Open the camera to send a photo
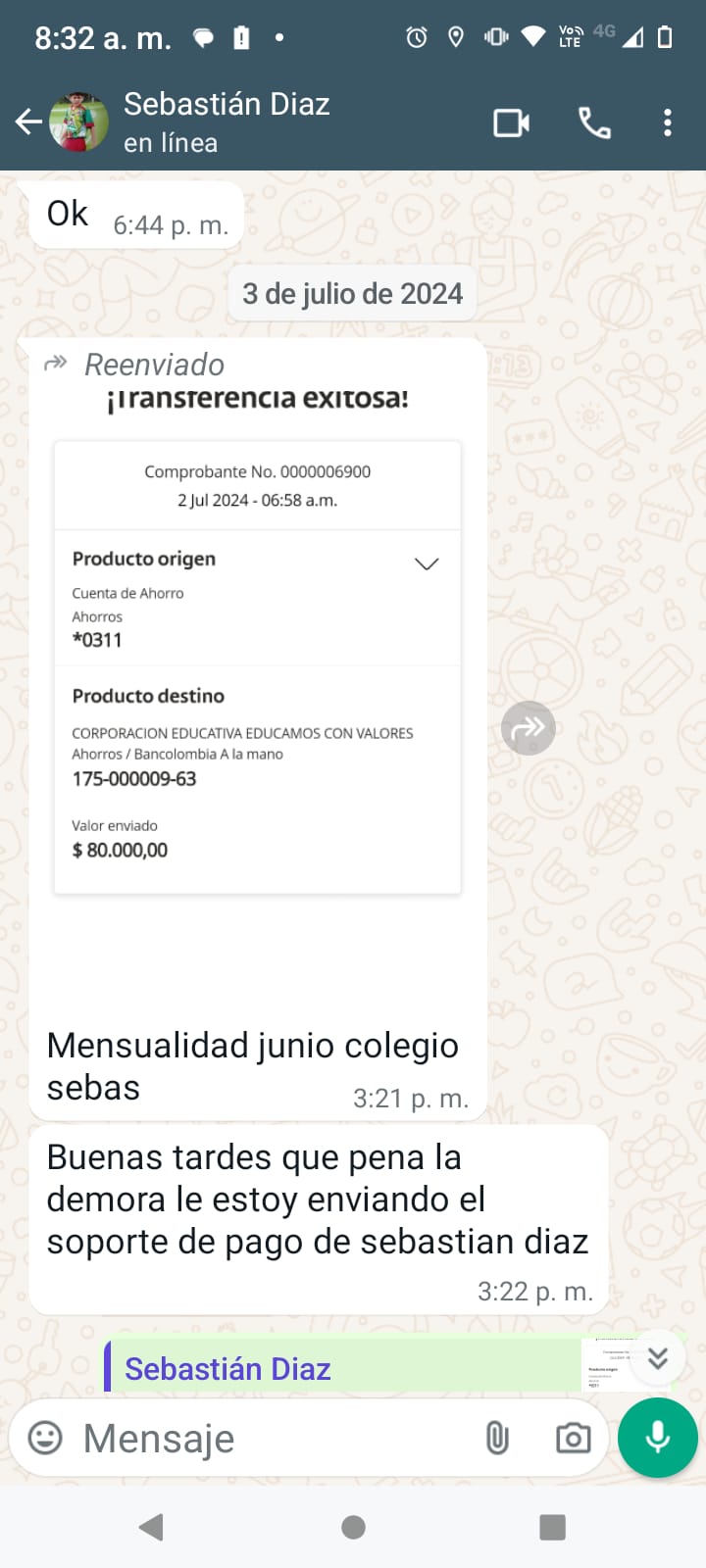The width and height of the screenshot is (706, 1568). [573, 1439]
